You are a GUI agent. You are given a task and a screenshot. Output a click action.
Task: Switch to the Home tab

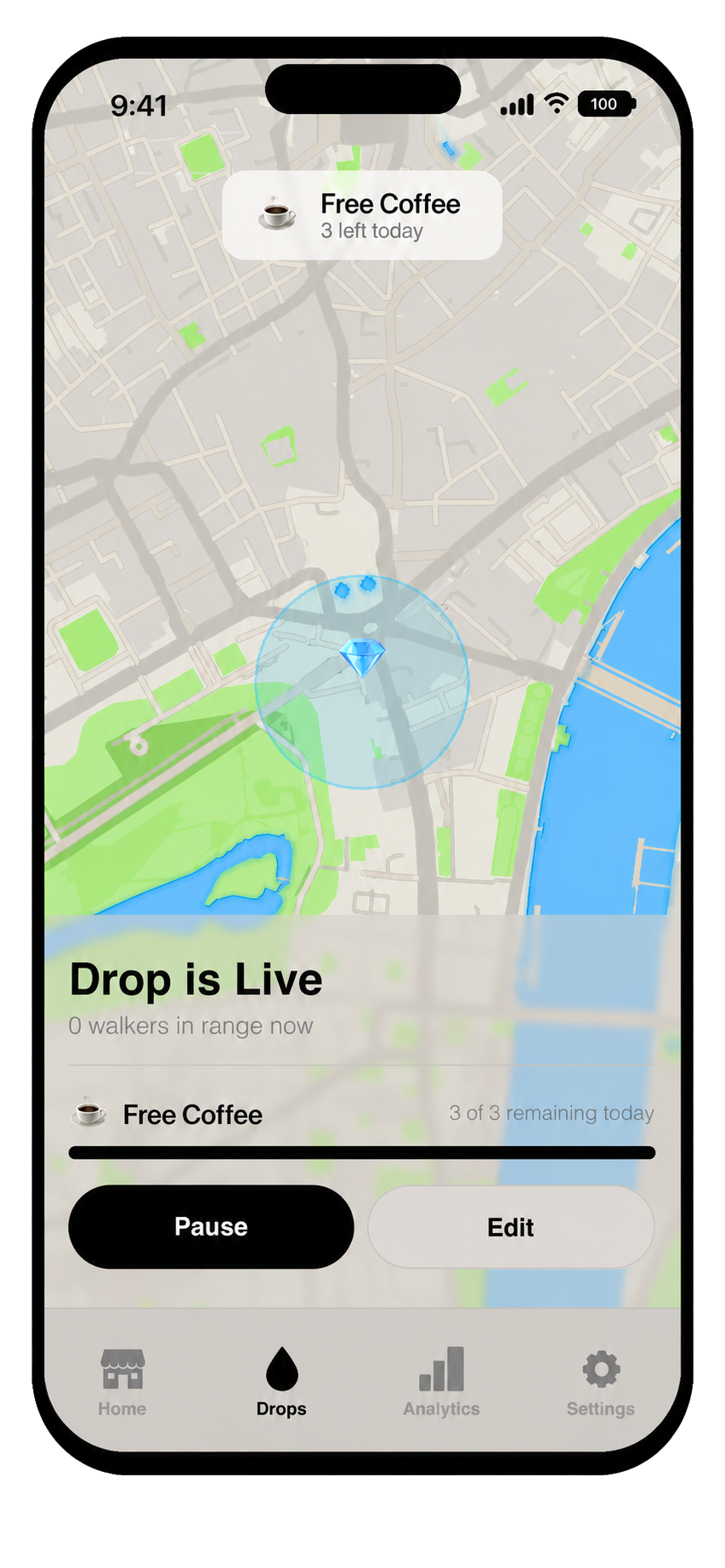click(x=122, y=1382)
